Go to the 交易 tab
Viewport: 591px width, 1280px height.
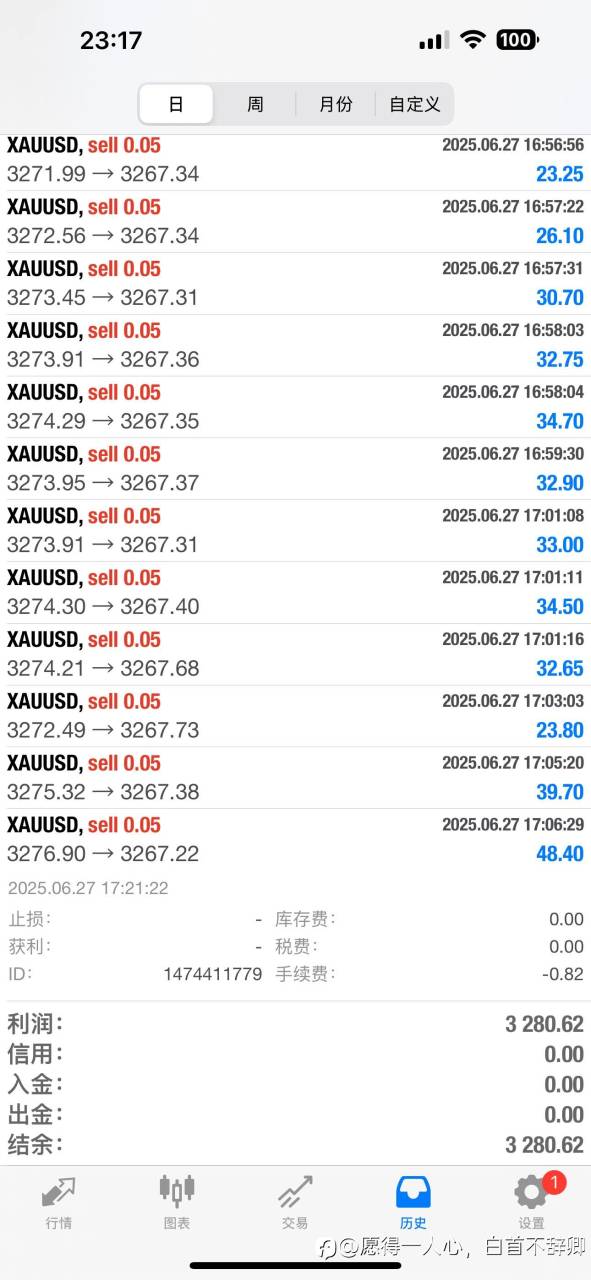[x=295, y=1203]
